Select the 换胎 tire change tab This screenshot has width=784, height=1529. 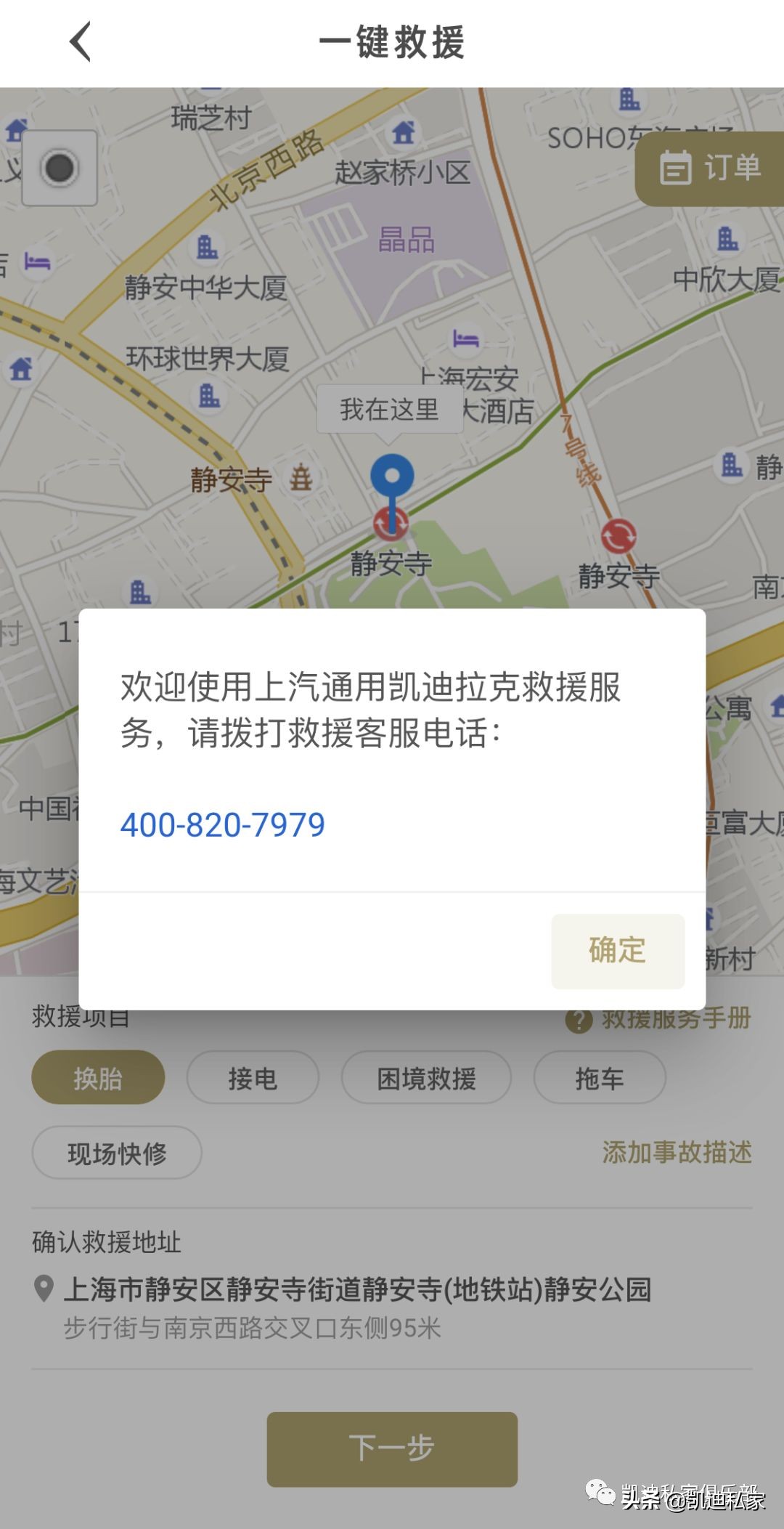(97, 1079)
